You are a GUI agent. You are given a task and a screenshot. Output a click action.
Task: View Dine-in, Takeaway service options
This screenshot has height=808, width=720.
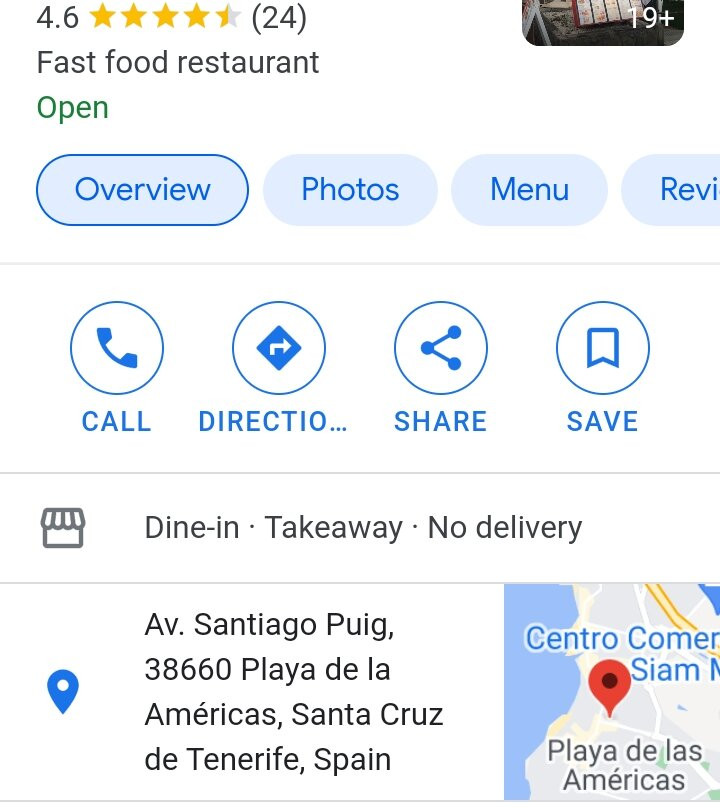coord(362,528)
